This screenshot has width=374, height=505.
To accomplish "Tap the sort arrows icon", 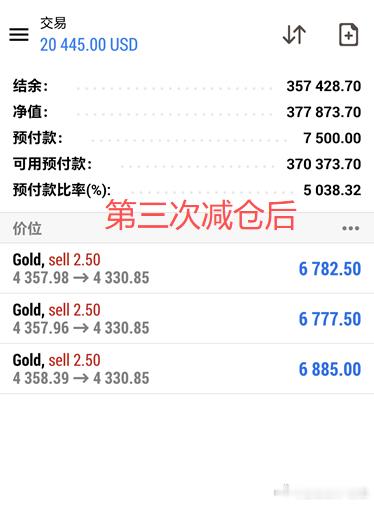I will click(294, 35).
